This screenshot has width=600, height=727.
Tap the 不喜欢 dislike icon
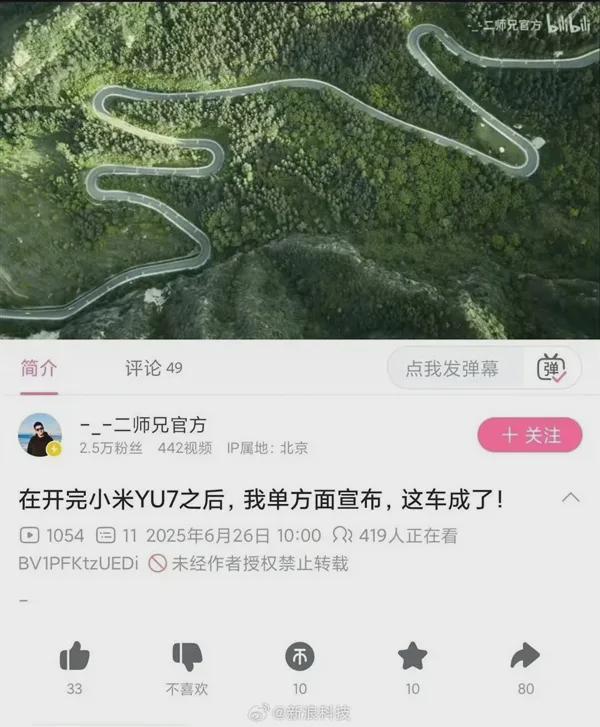pyautogui.click(x=187, y=656)
